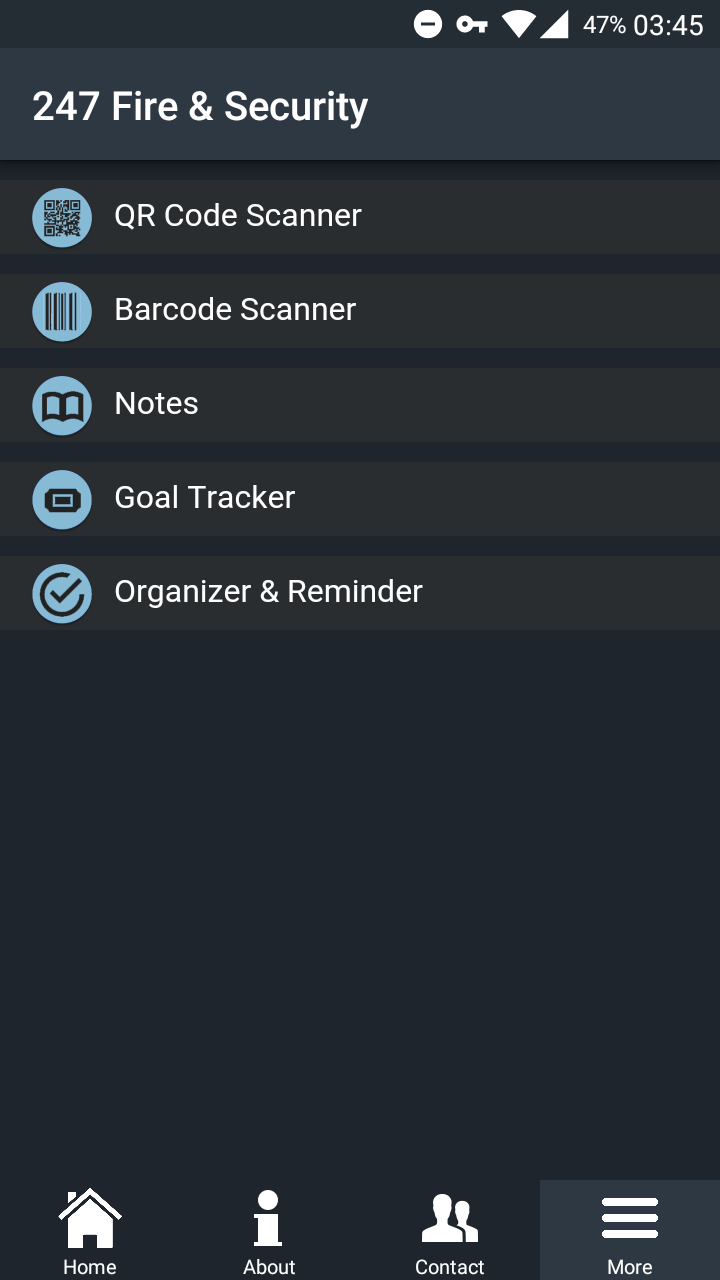
Task: Open the More hamburger icon
Action: [629, 1215]
